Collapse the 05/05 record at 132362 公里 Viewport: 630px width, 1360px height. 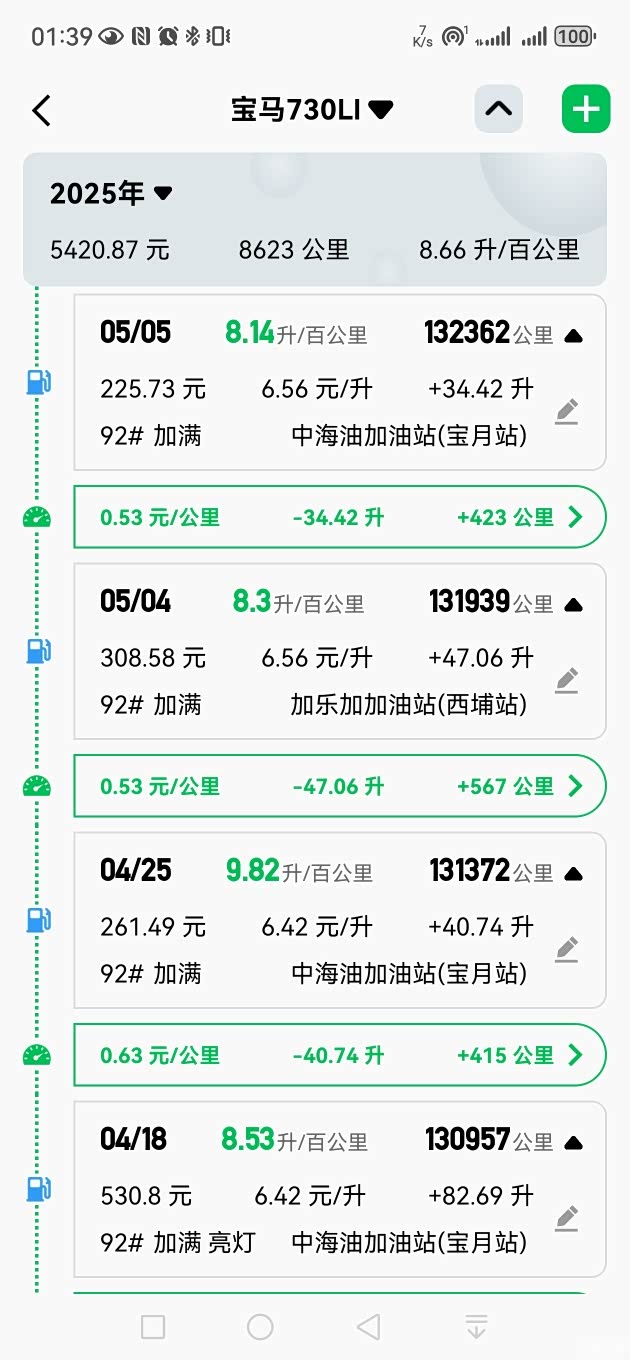click(573, 336)
